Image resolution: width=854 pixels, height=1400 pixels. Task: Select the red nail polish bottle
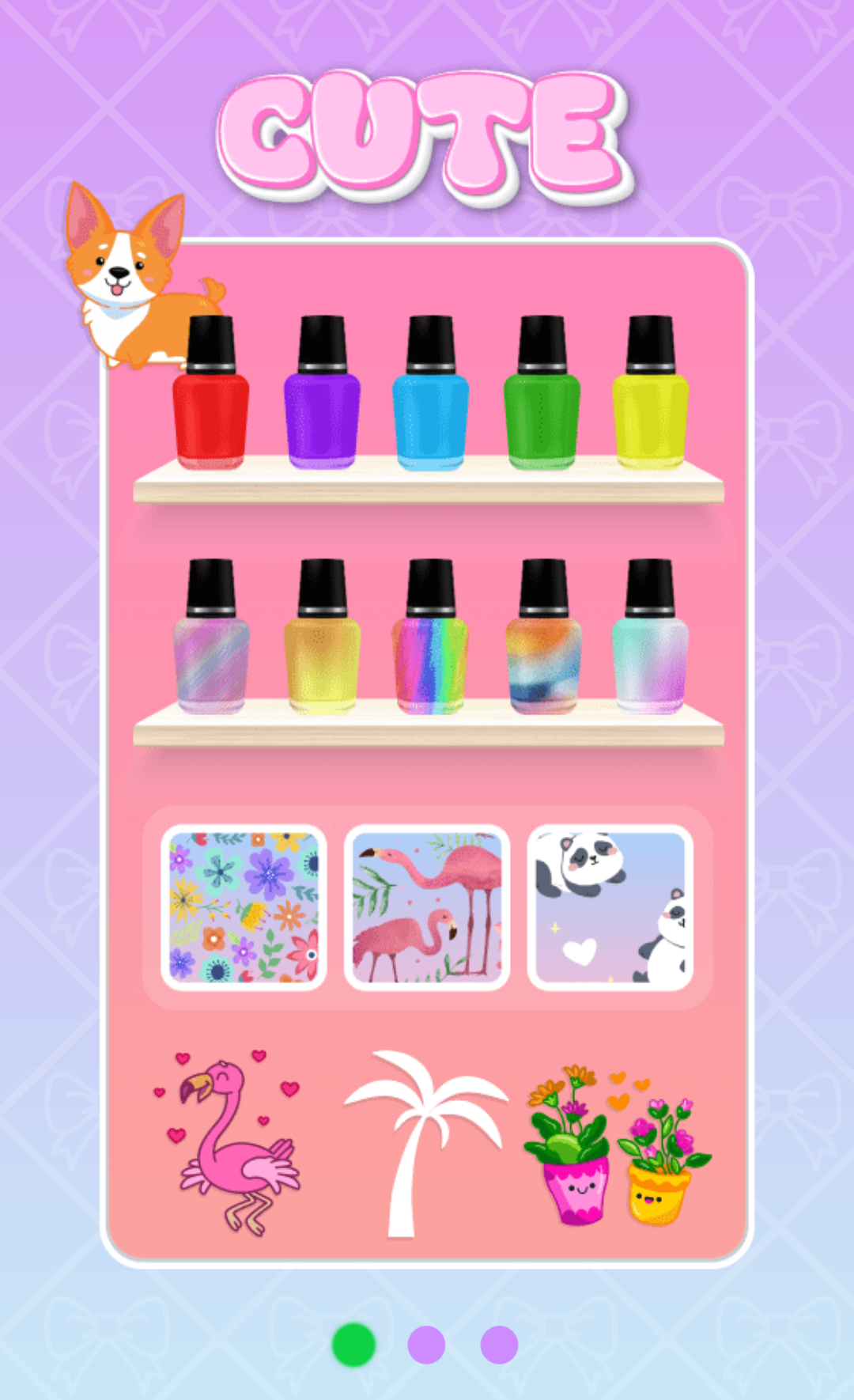pos(210,392)
